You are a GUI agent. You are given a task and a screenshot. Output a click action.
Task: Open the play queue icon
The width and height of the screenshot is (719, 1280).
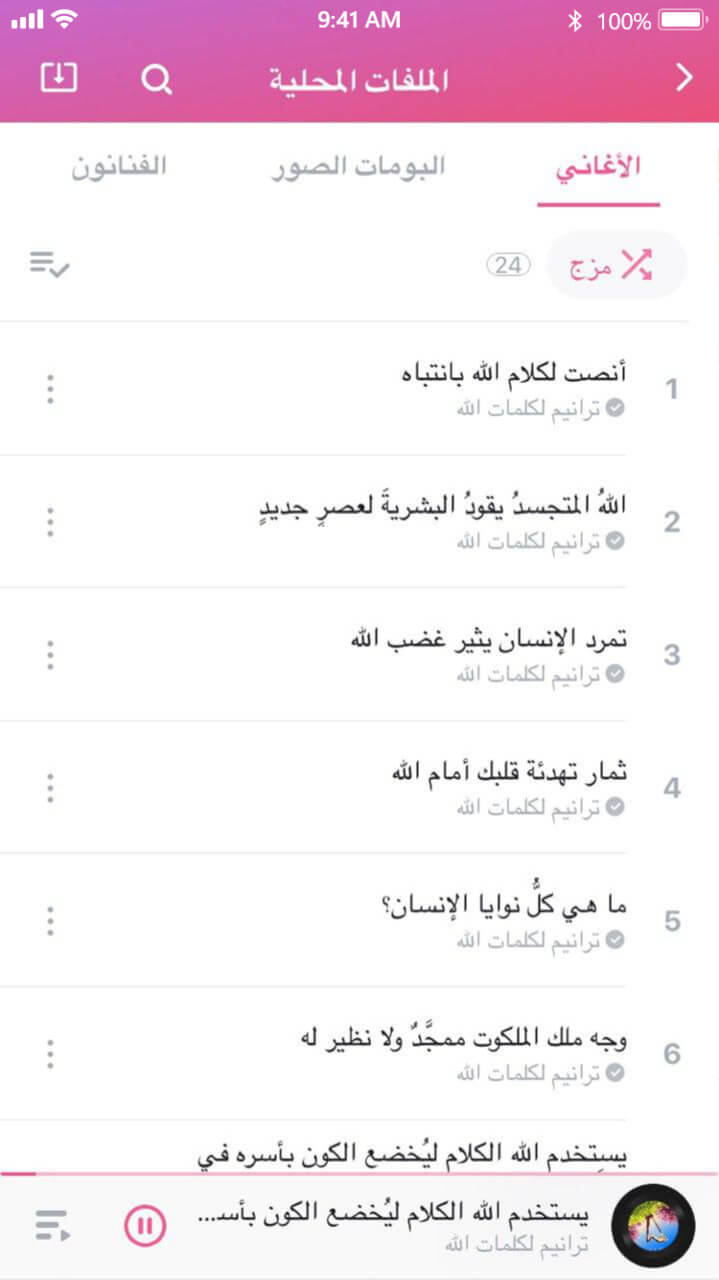(x=52, y=1225)
